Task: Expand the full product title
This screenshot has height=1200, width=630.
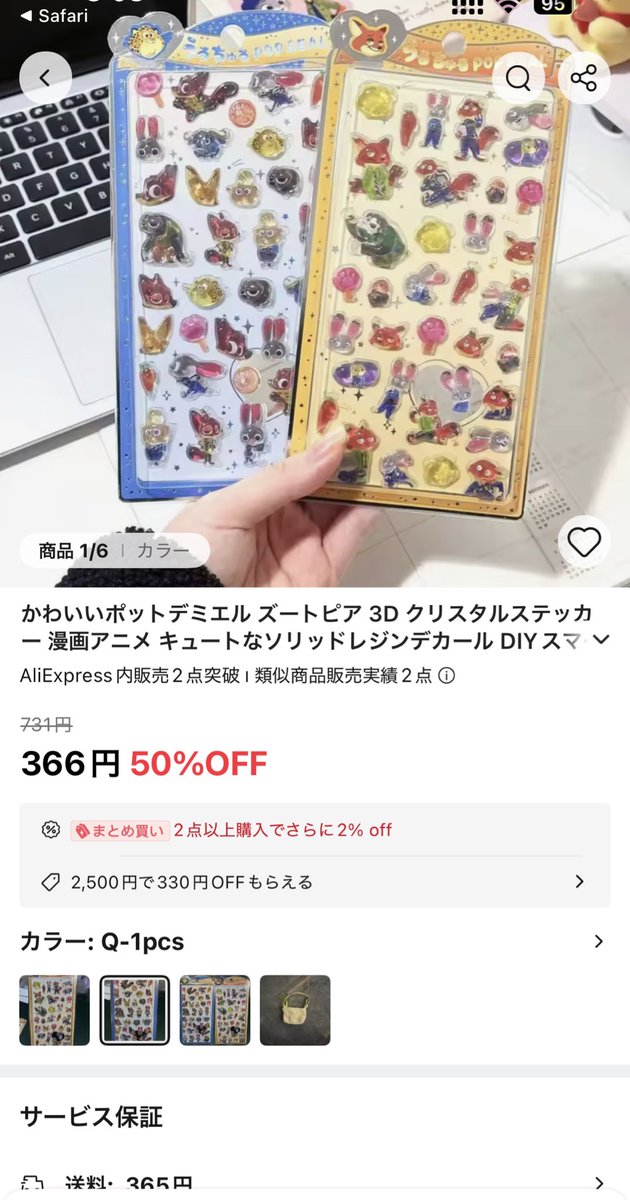Action: pos(601,639)
